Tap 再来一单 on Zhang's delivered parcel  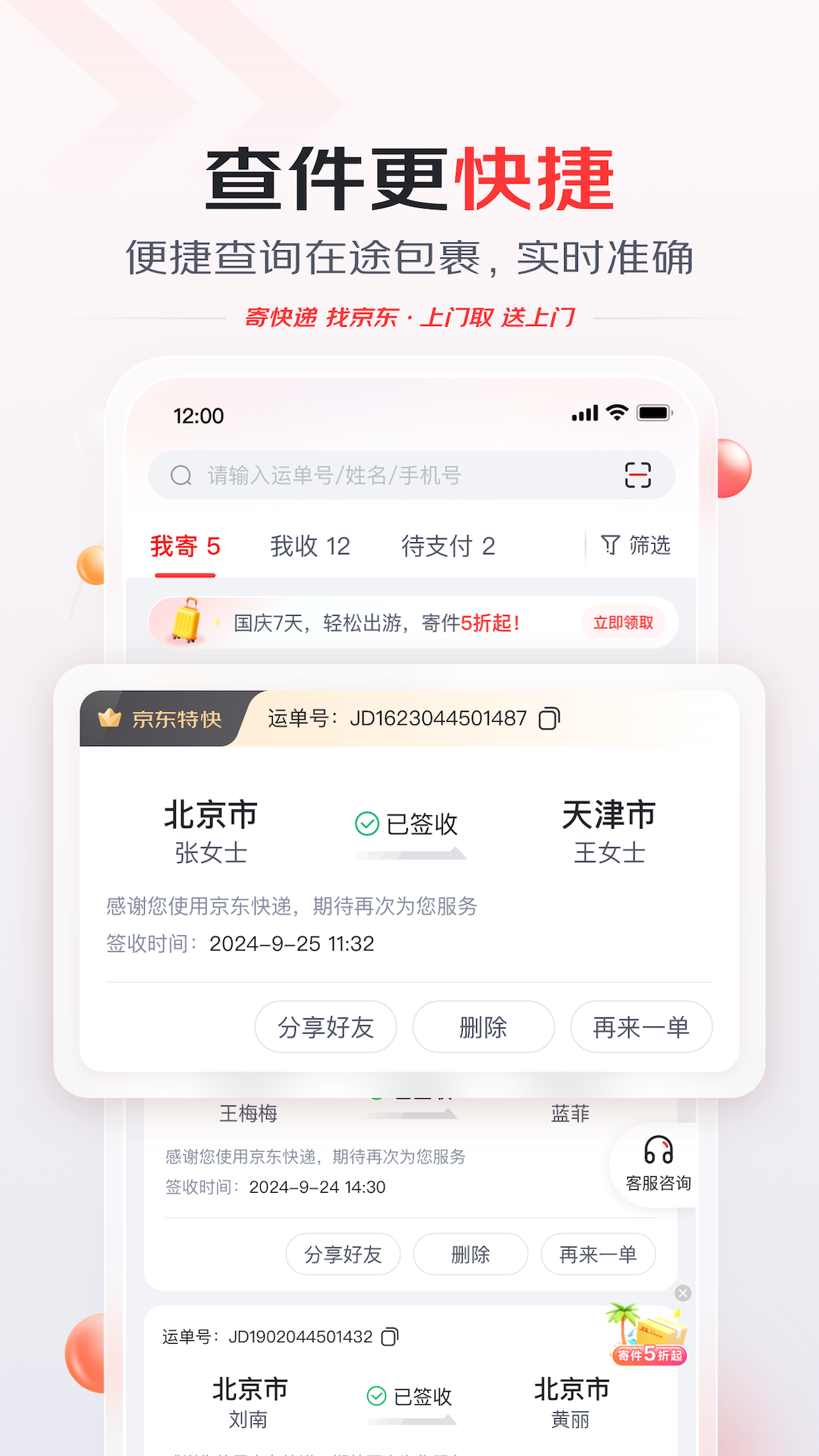click(641, 1027)
